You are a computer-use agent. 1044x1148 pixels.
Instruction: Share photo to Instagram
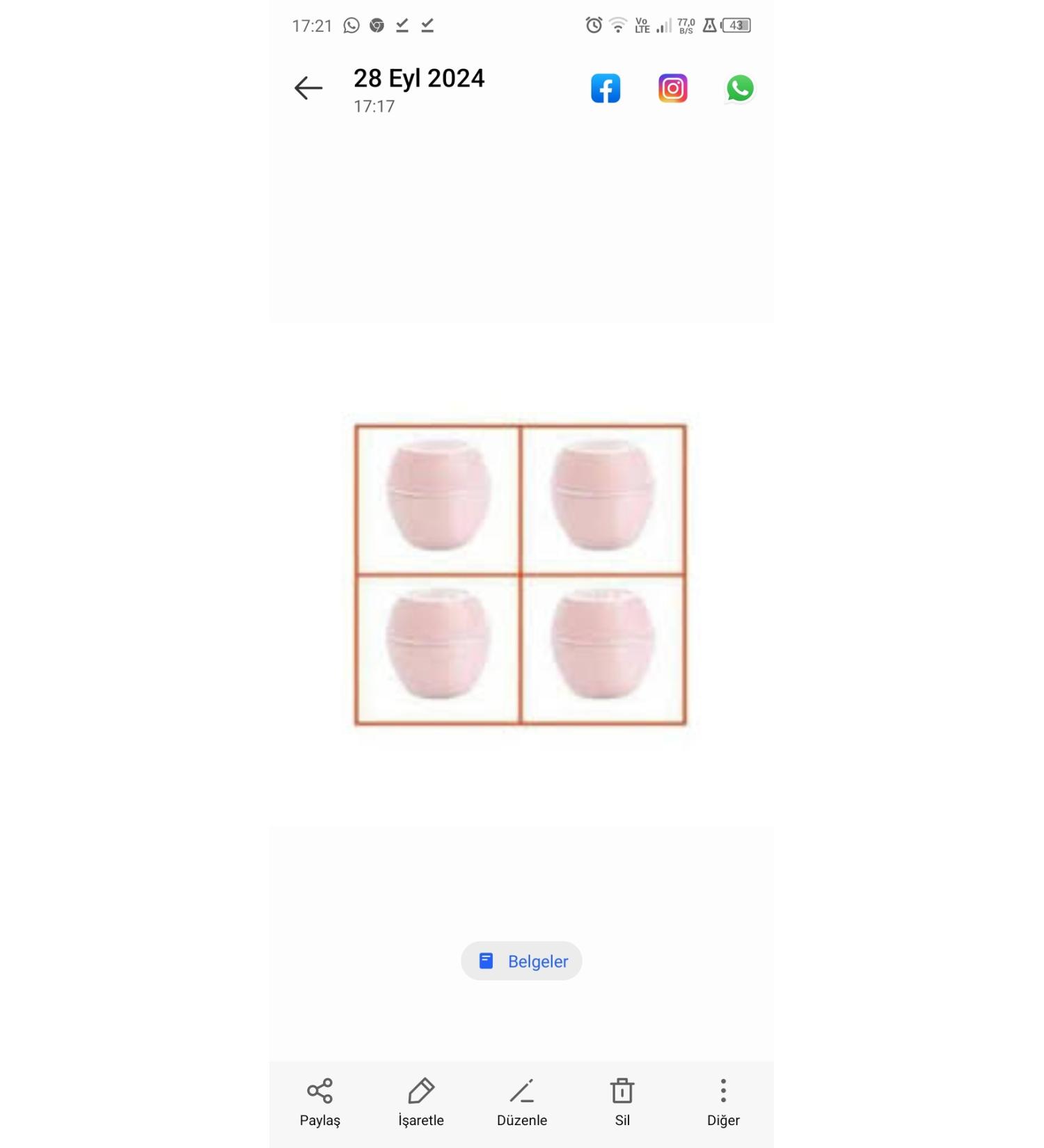672,88
